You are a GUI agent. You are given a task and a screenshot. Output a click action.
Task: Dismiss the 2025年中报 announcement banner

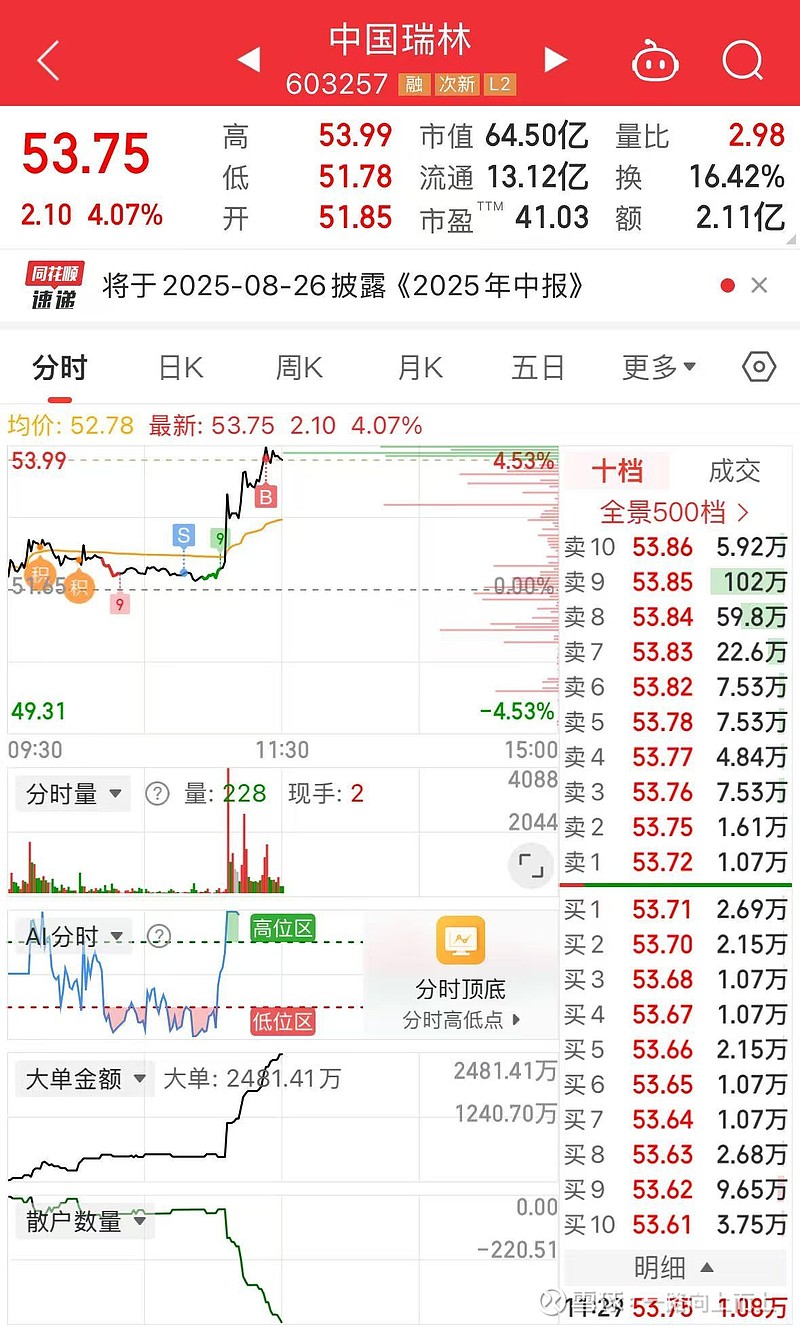759,286
